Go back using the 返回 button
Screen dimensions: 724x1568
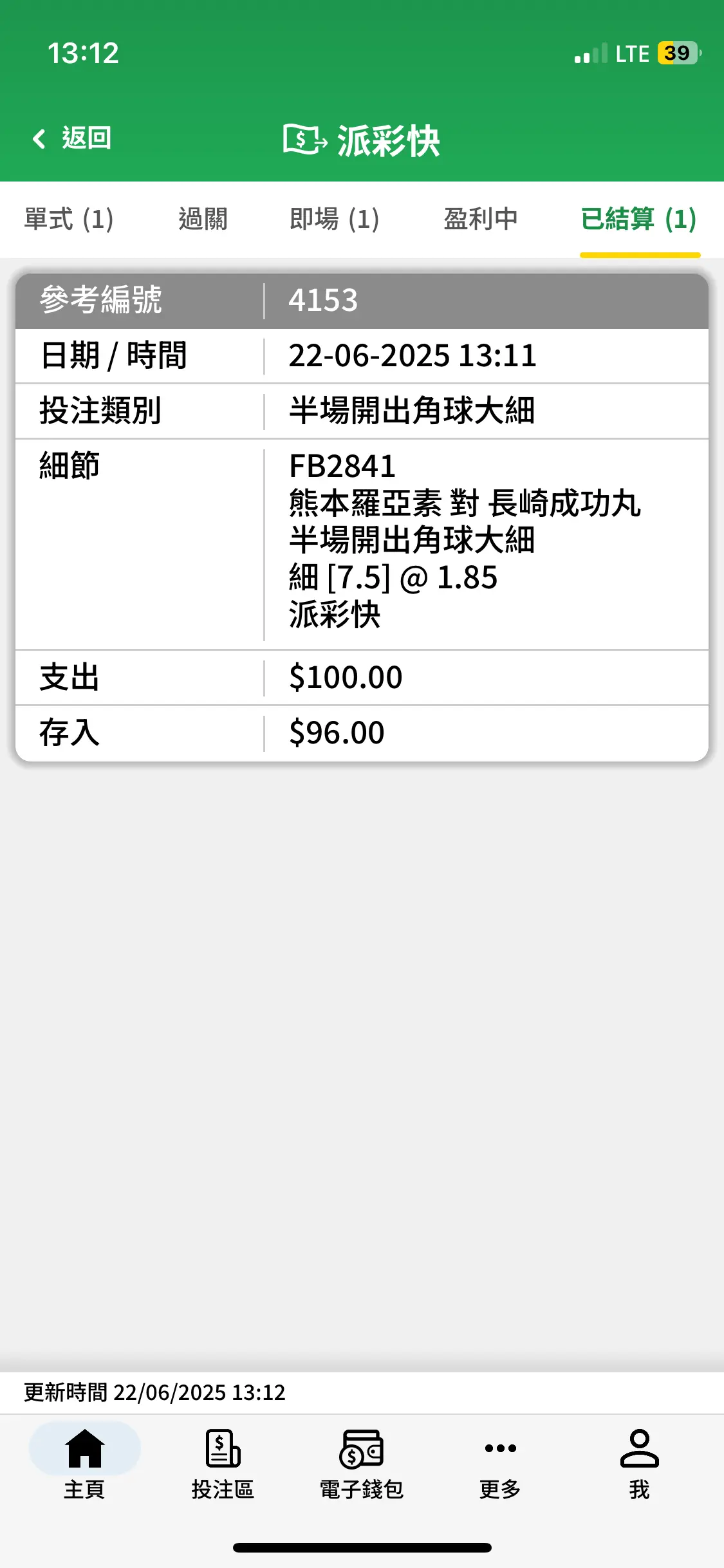pyautogui.click(x=72, y=138)
